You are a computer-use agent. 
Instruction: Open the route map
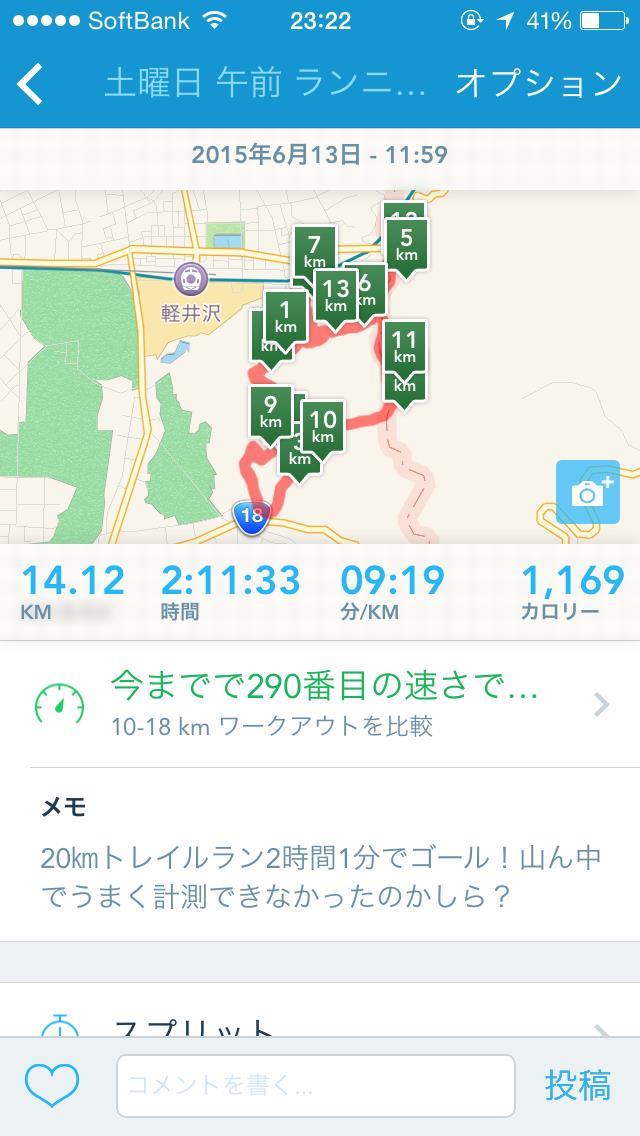pos(320,367)
